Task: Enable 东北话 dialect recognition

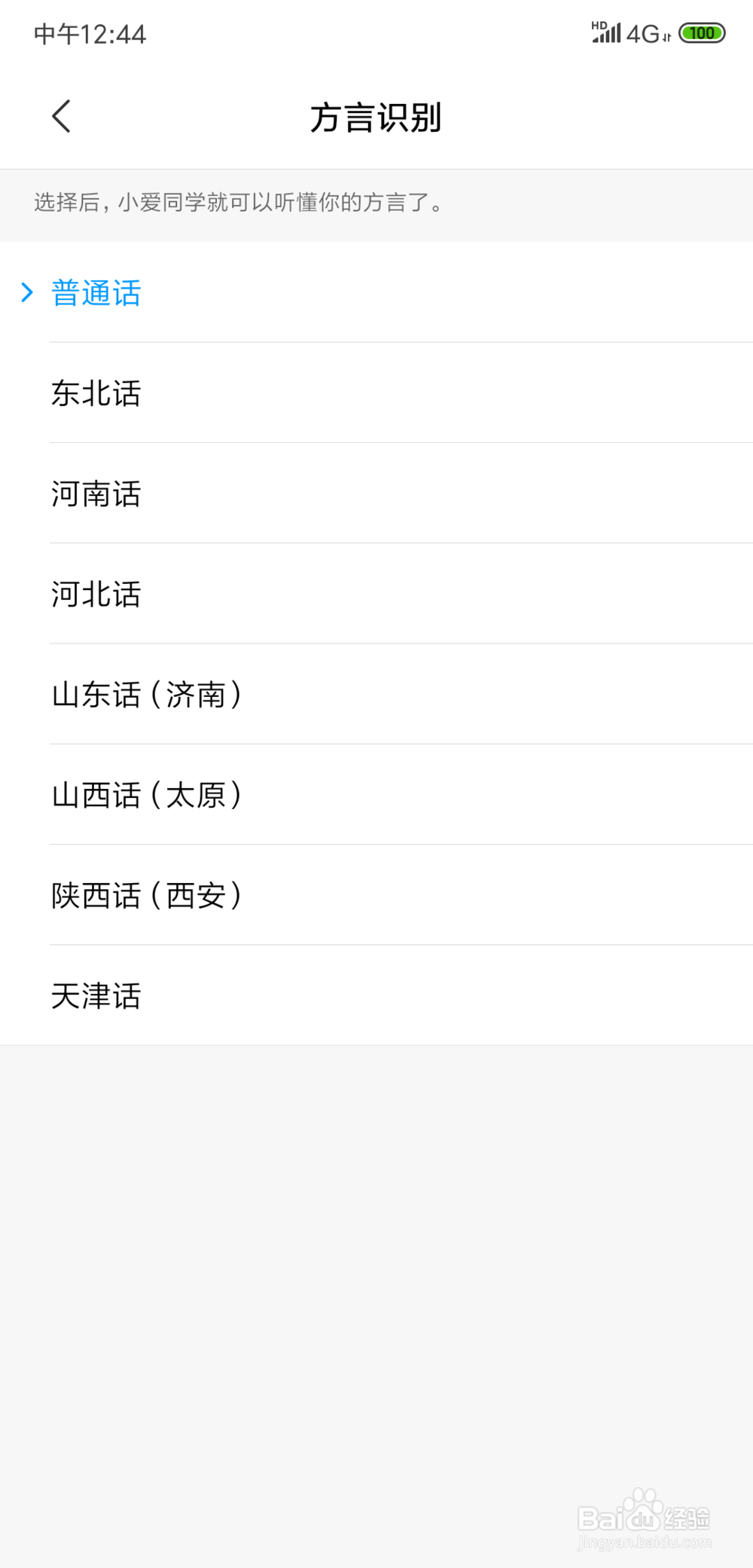Action: pyautogui.click(x=95, y=393)
